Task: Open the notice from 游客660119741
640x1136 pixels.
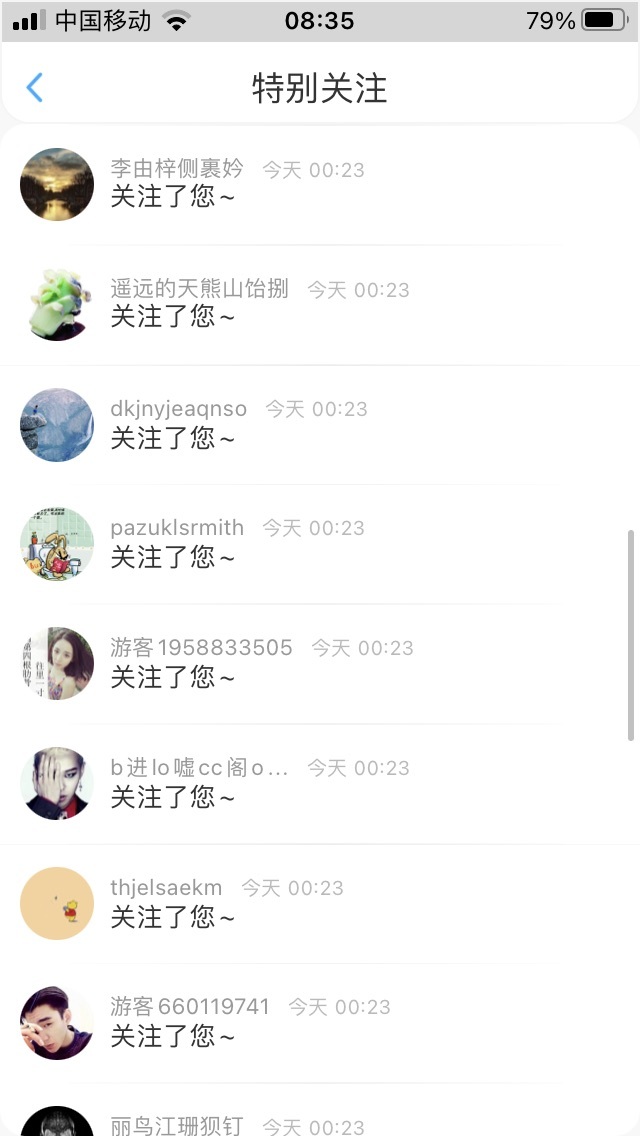Action: click(x=320, y=1022)
